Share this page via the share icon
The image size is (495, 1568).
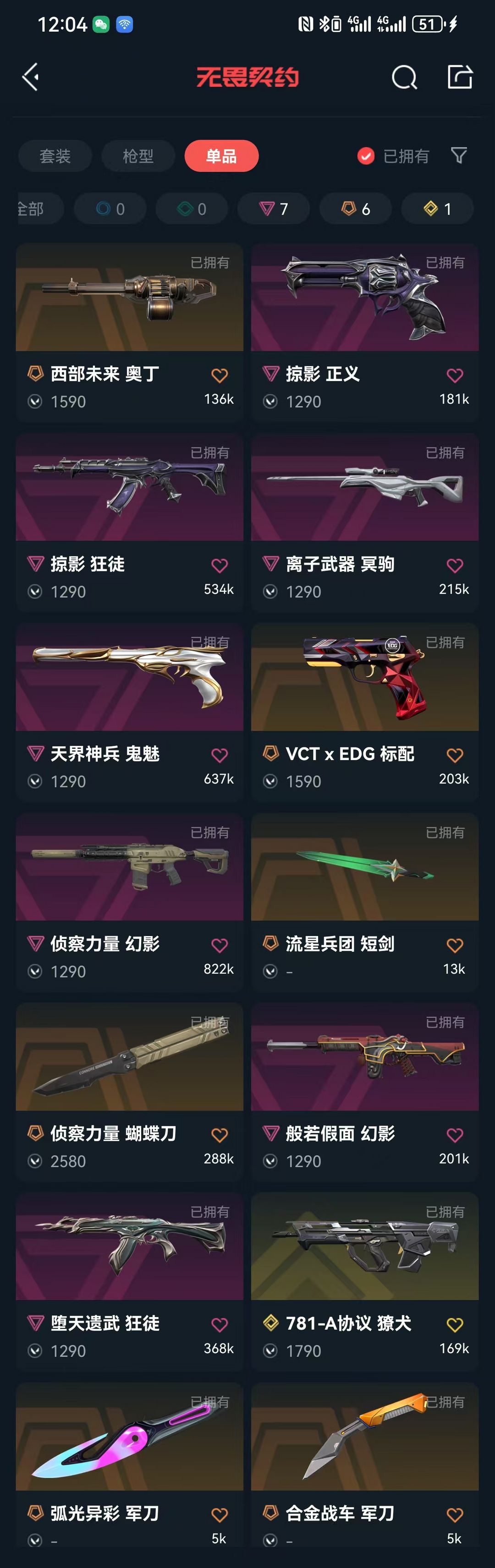coord(460,76)
